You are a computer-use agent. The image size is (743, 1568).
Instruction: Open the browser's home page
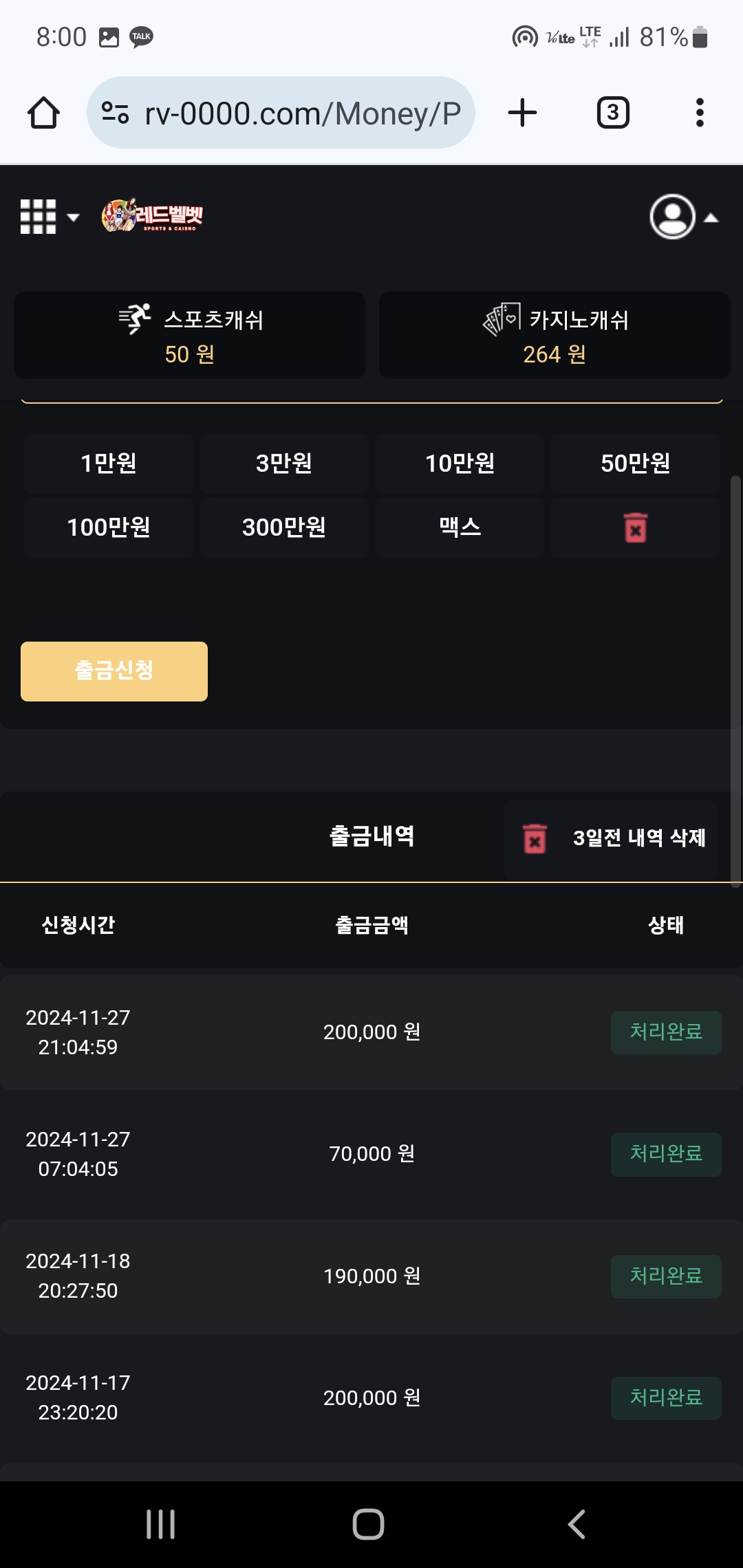coord(43,113)
